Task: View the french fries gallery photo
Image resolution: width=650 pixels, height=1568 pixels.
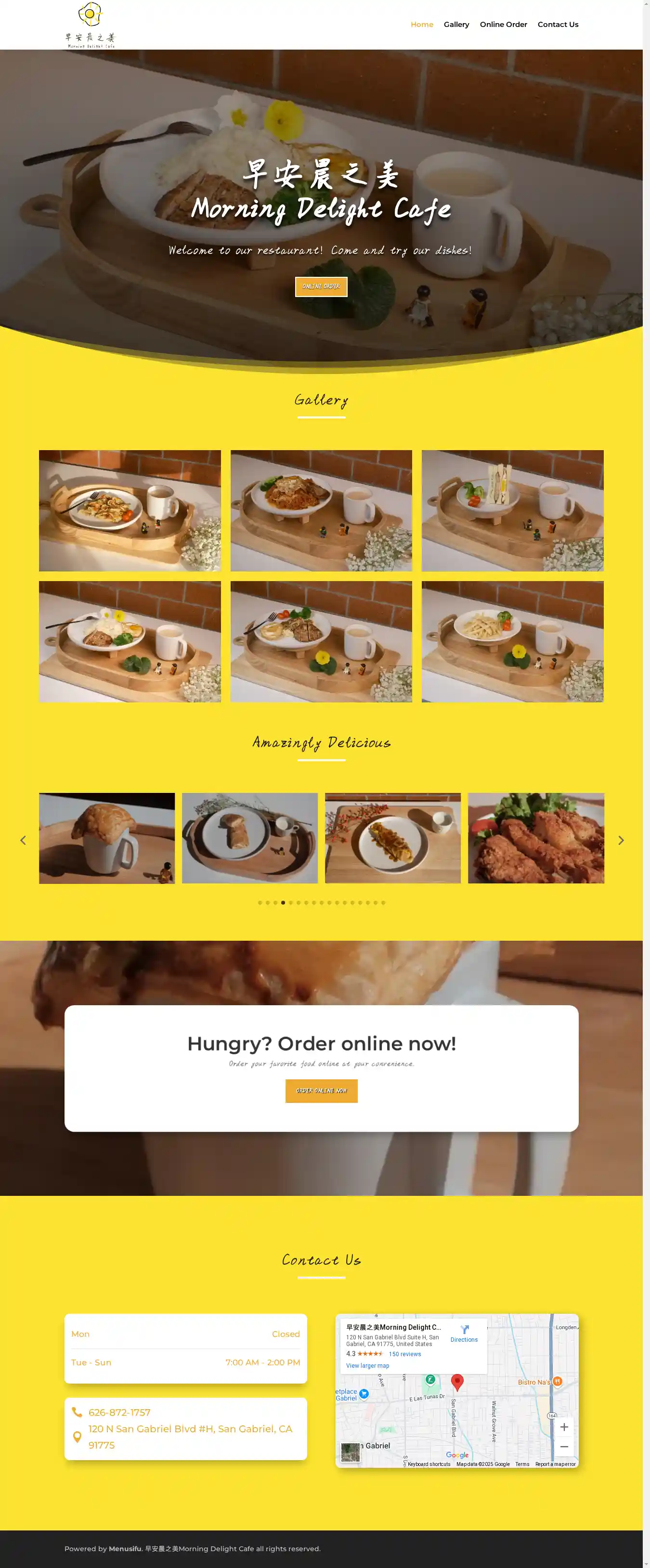Action: click(512, 641)
